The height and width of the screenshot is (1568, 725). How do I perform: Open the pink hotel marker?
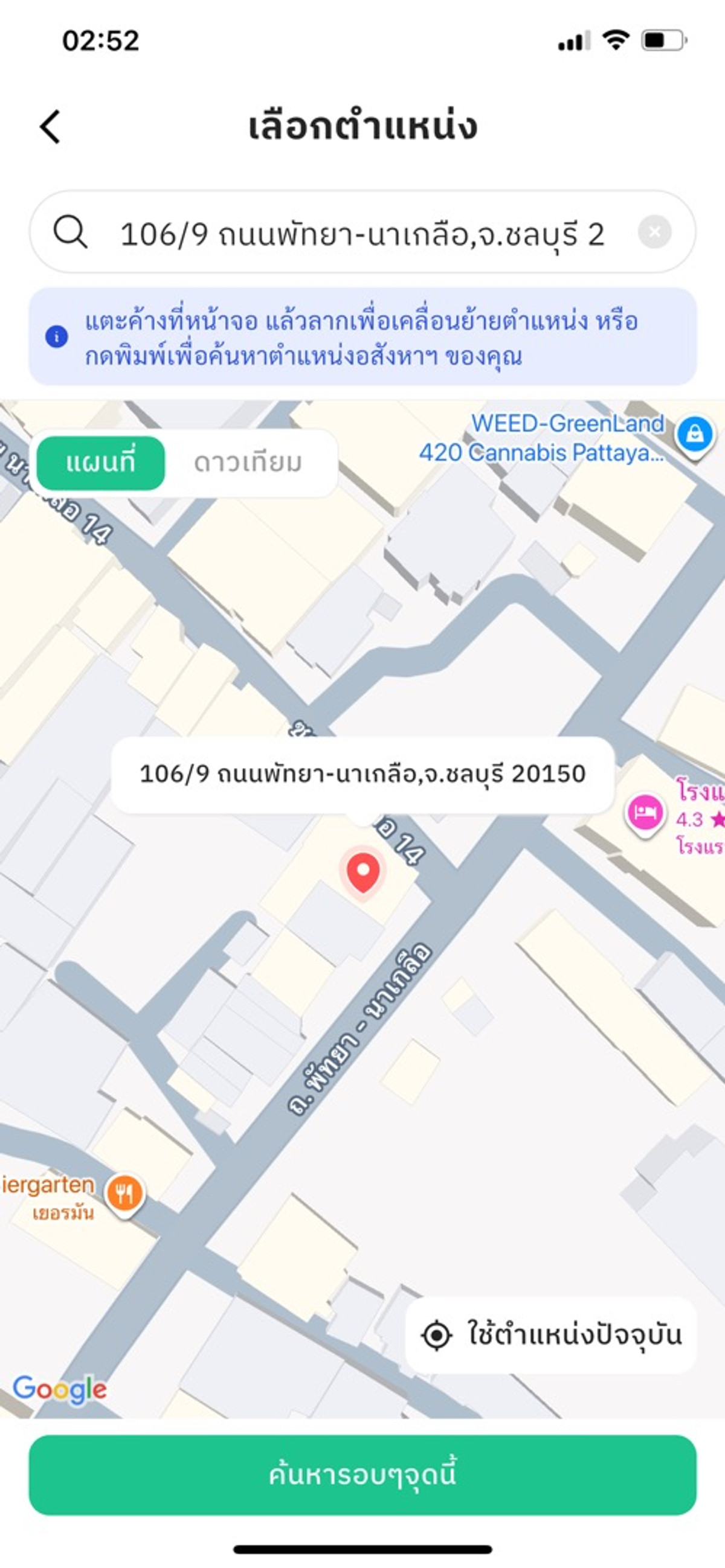(645, 813)
